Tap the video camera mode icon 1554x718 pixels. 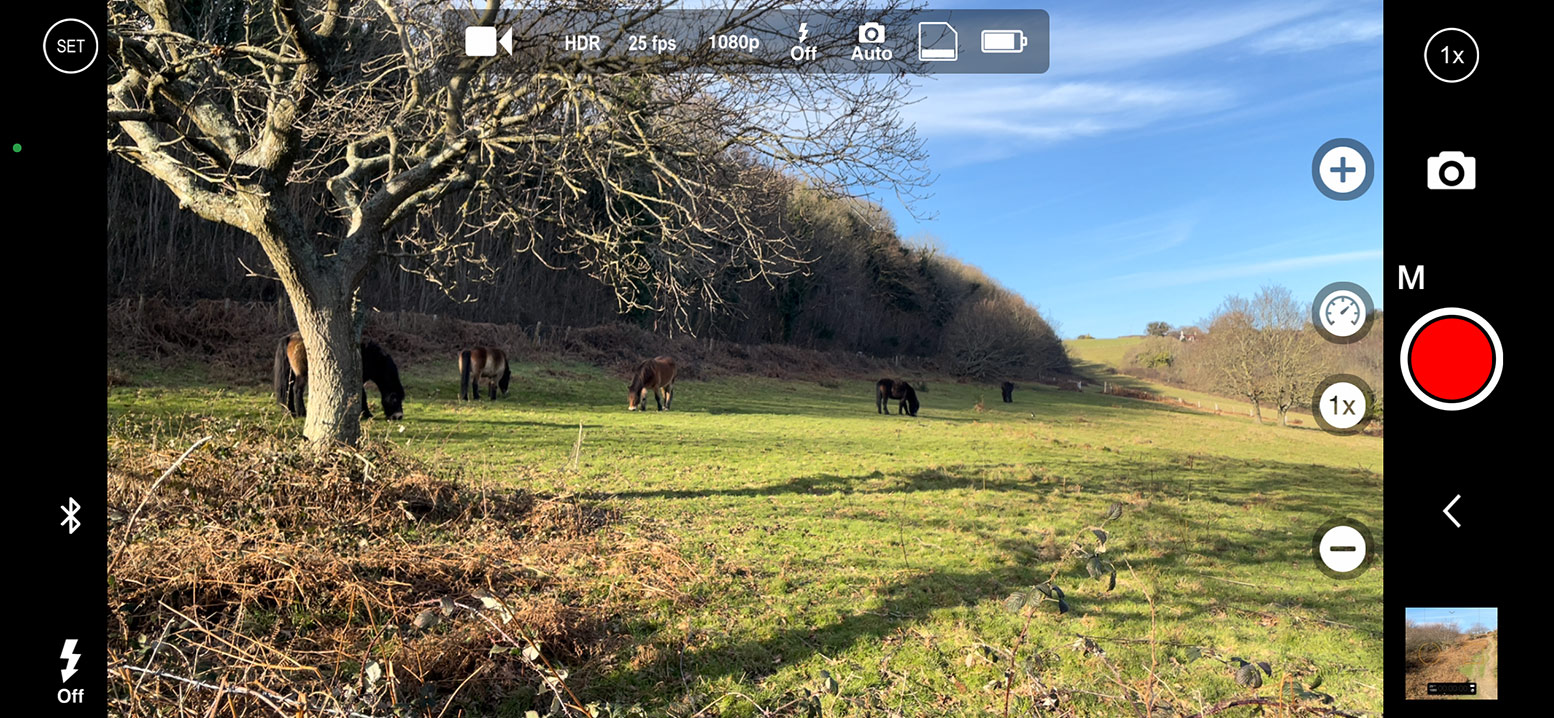[x=489, y=42]
